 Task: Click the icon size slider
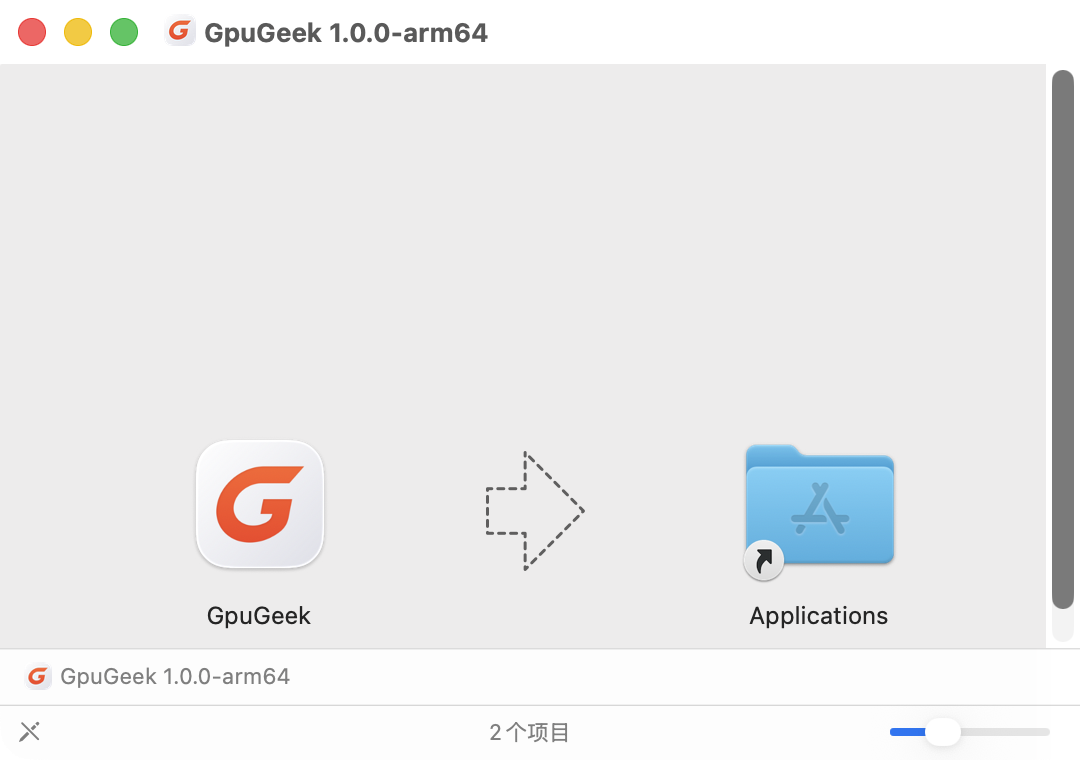969,732
